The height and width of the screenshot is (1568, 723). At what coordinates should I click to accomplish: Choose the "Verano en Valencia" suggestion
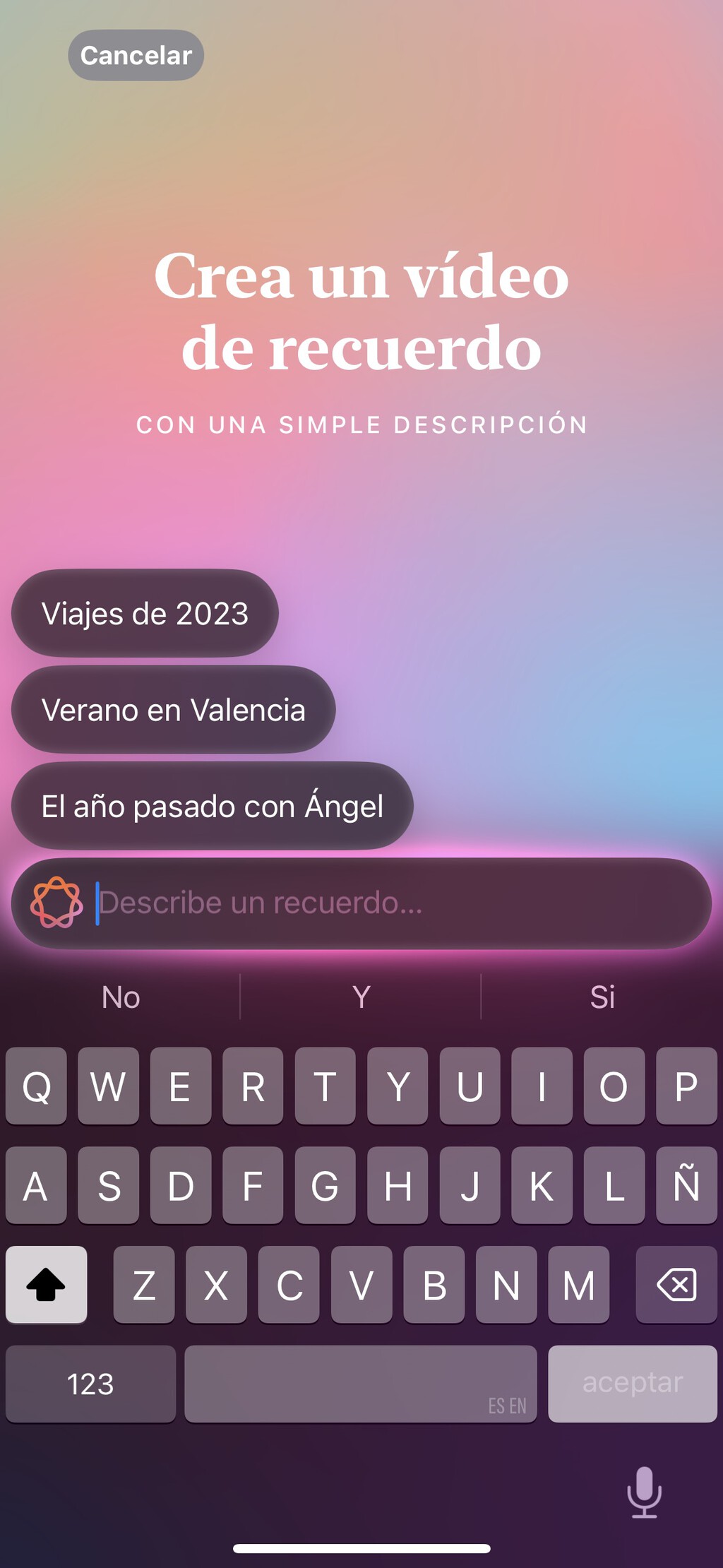coord(173,711)
